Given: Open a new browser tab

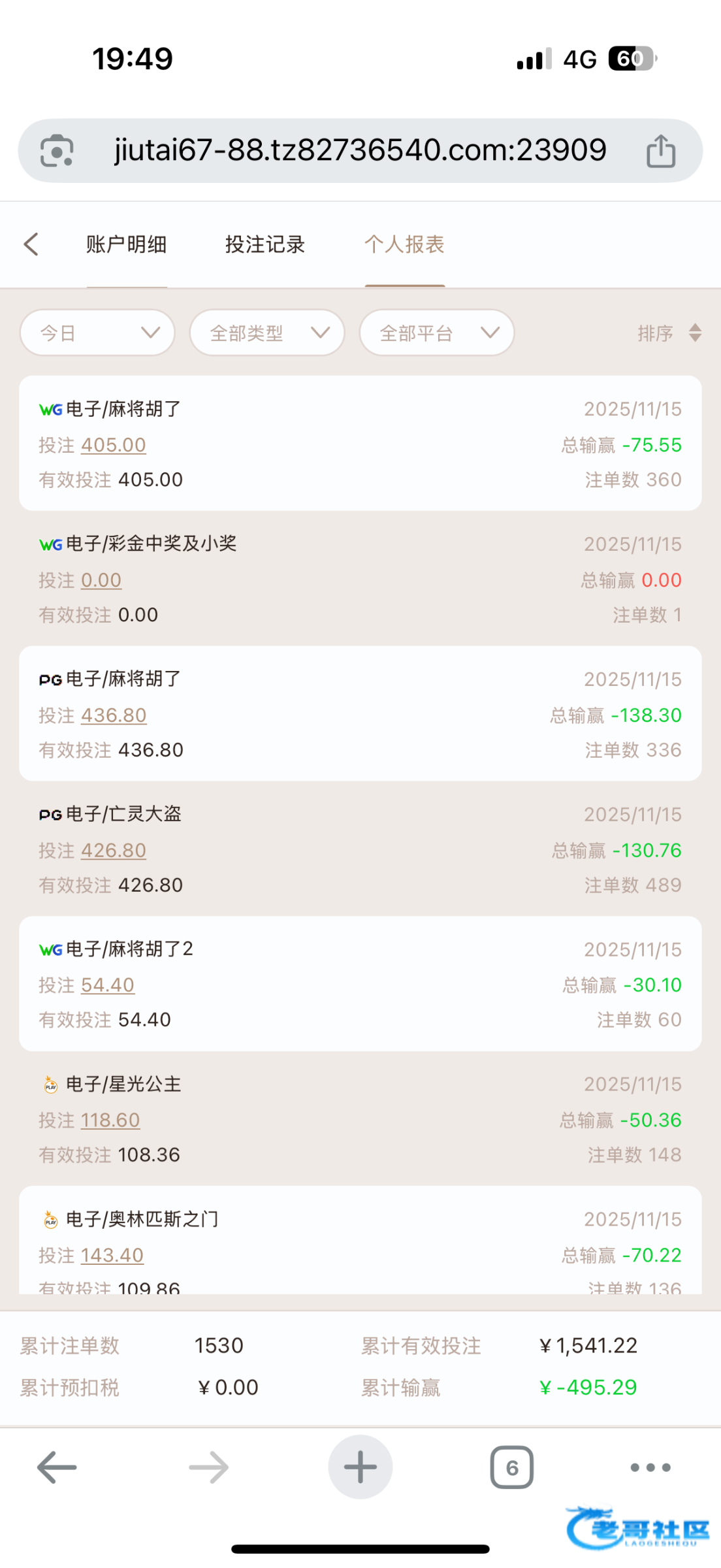Looking at the screenshot, I should click(x=360, y=1467).
